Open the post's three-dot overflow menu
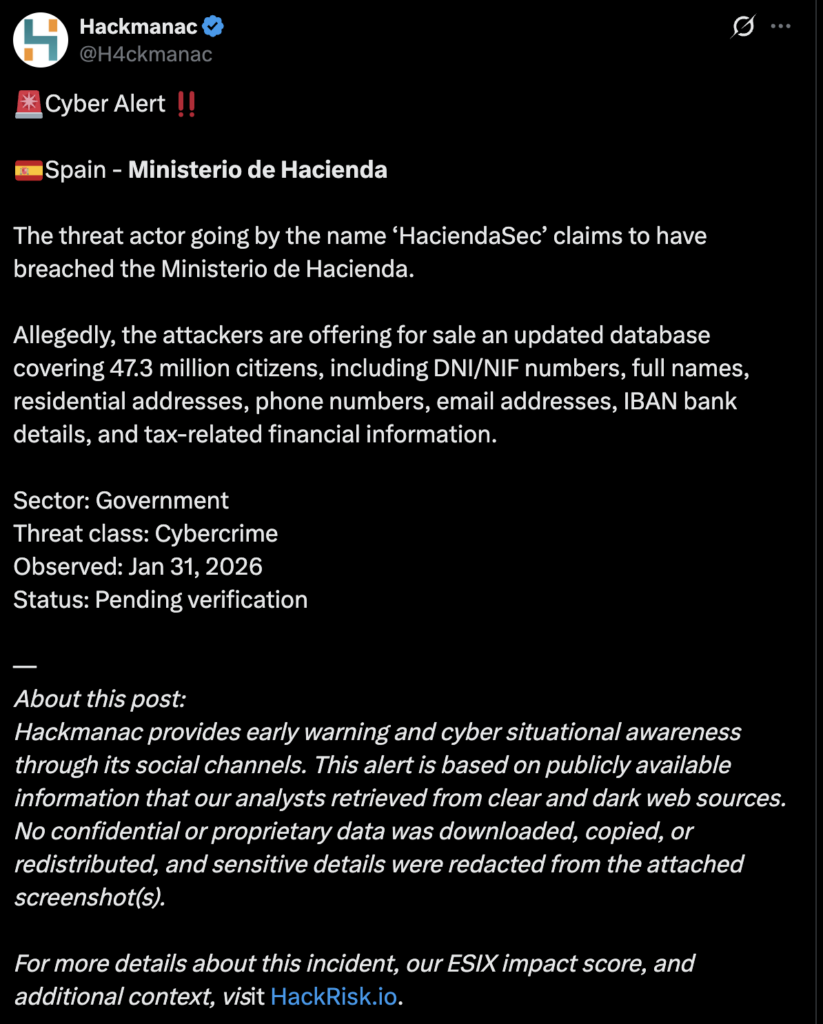This screenshot has height=1024, width=823. tap(781, 27)
